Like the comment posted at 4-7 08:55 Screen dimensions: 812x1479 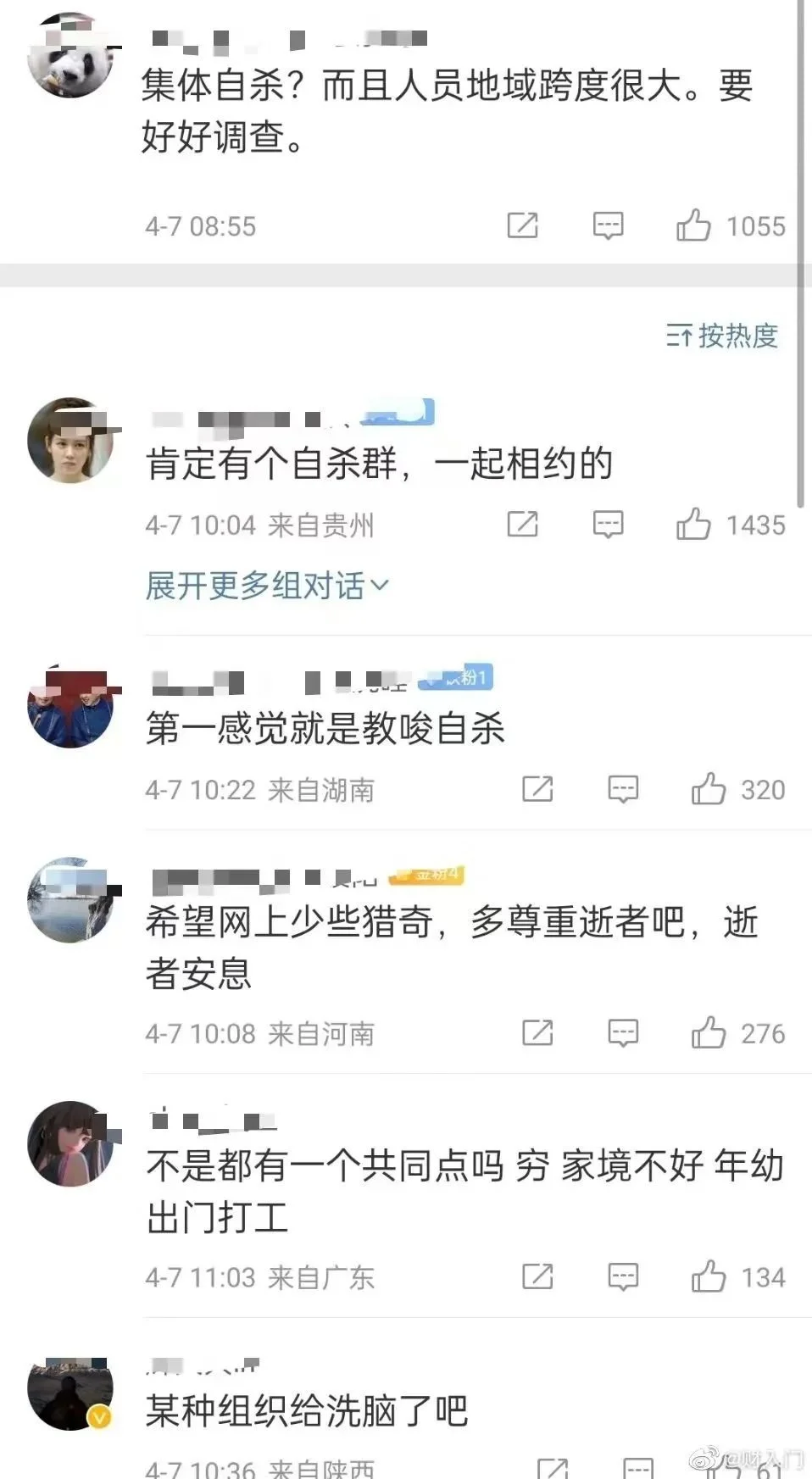(x=693, y=226)
